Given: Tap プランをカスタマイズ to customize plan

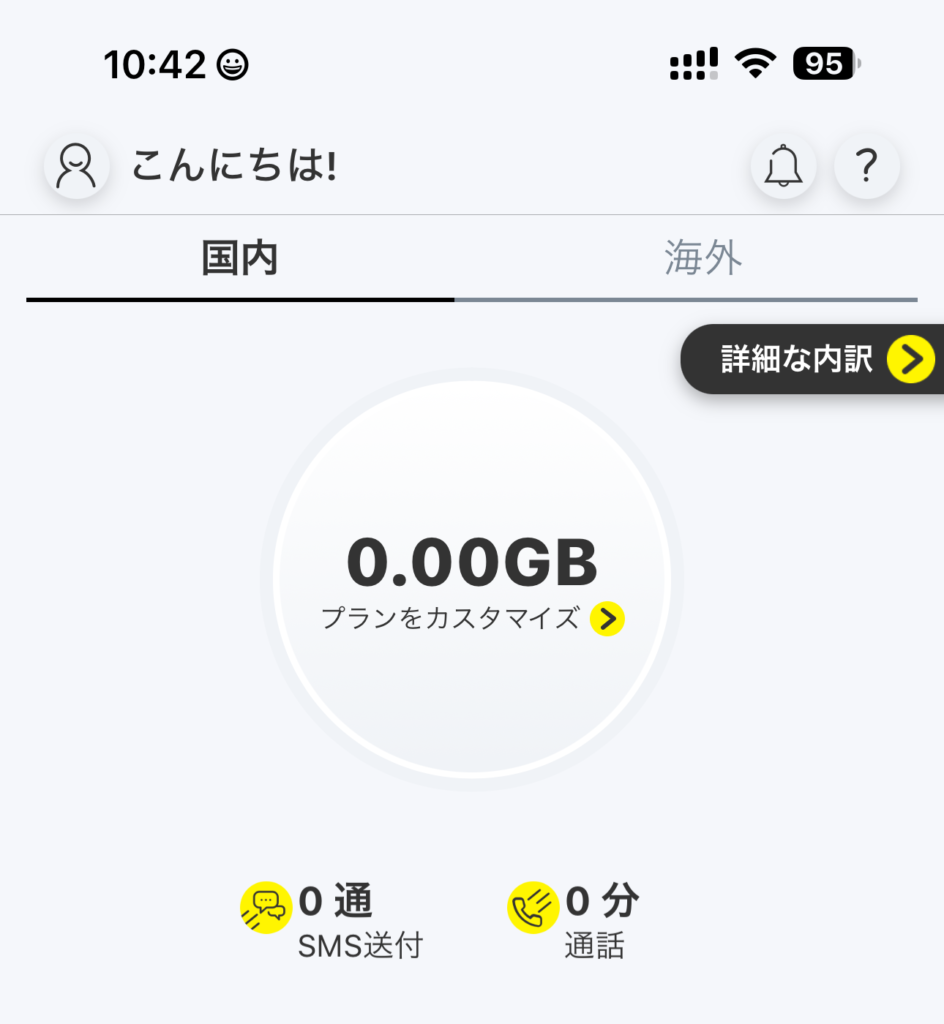Looking at the screenshot, I should [472, 618].
